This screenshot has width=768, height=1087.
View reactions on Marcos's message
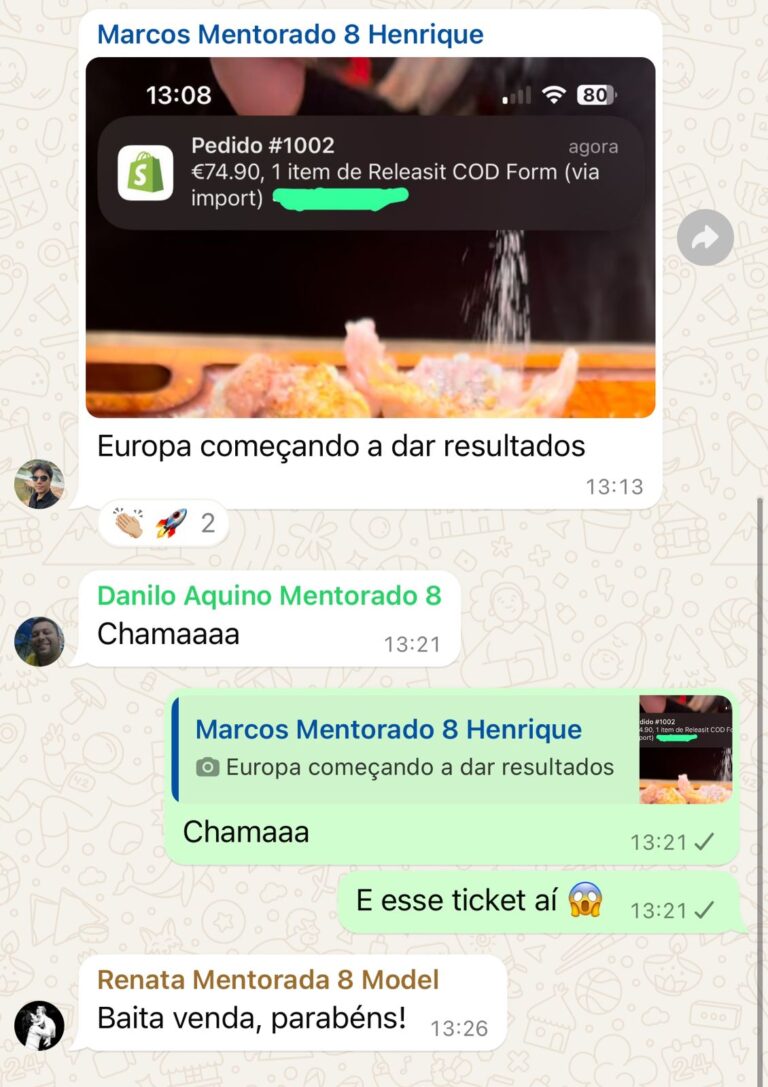(163, 523)
